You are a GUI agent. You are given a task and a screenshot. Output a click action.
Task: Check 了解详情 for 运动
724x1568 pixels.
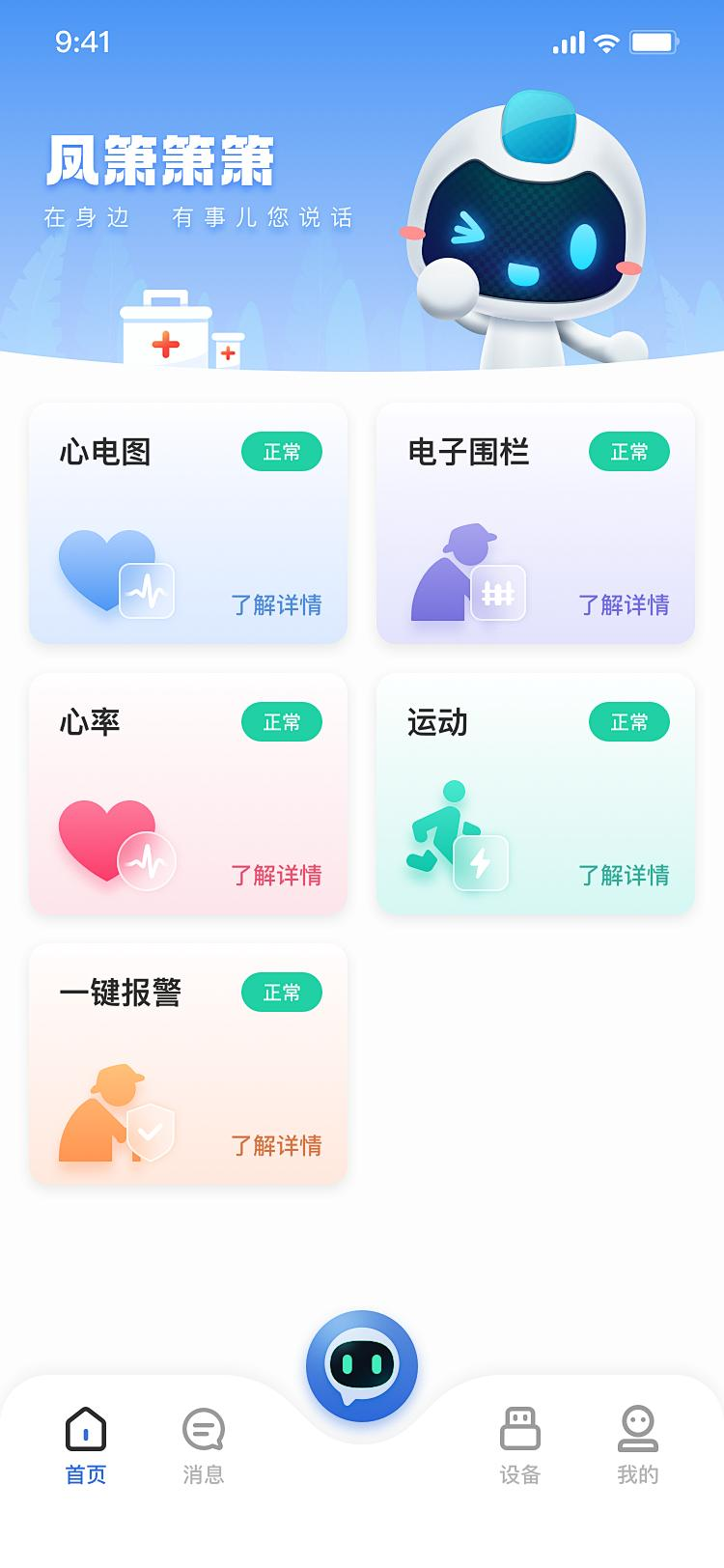click(x=624, y=876)
